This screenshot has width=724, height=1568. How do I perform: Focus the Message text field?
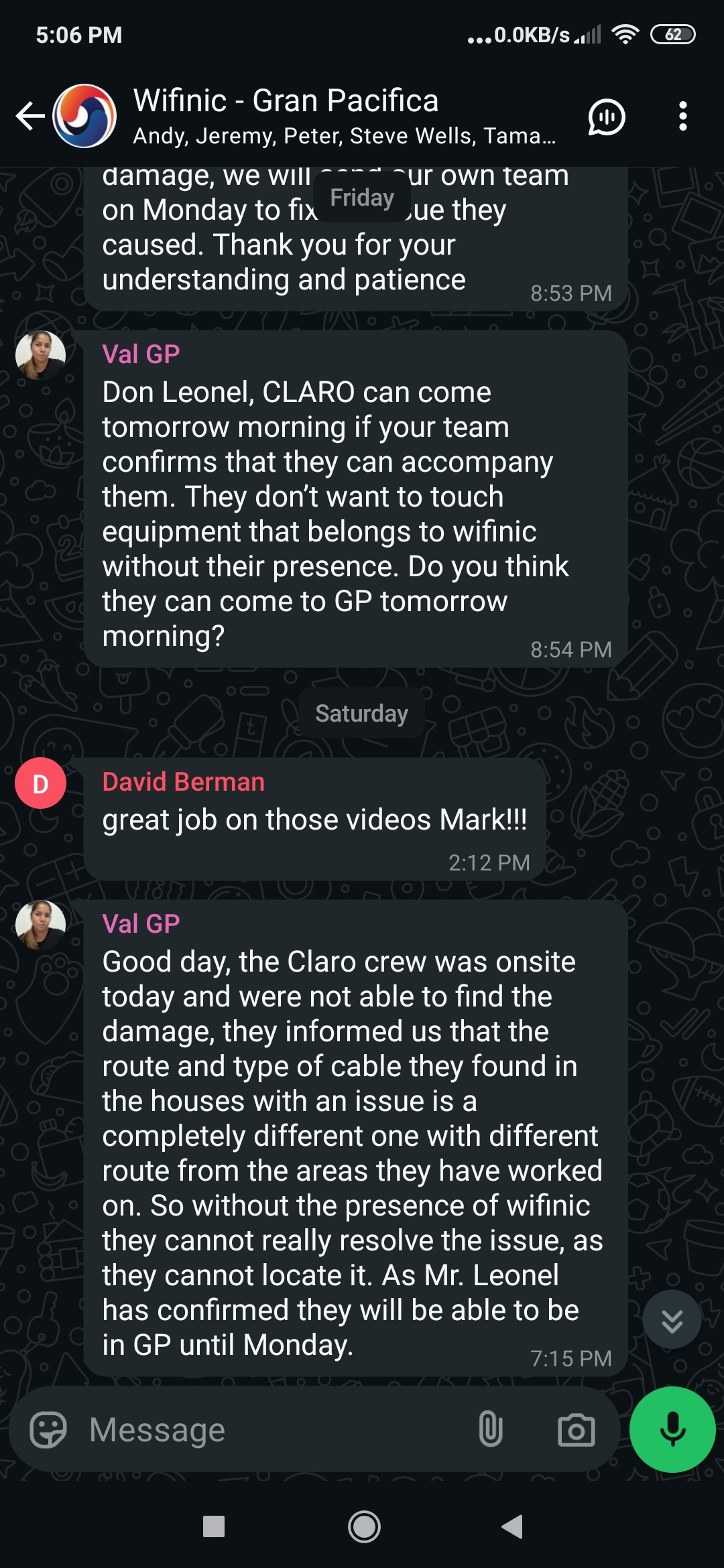coord(268,1430)
